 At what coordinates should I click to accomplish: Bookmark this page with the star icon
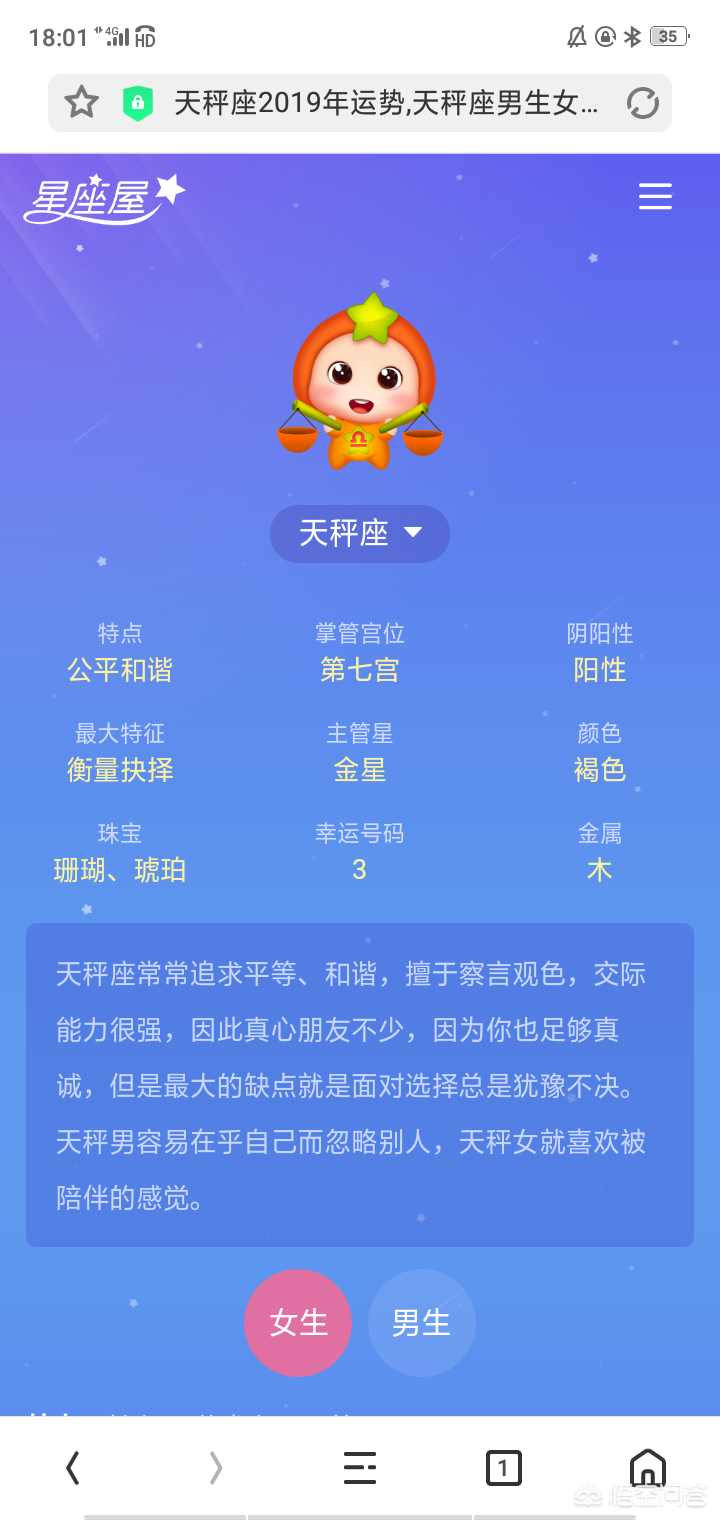(x=81, y=102)
